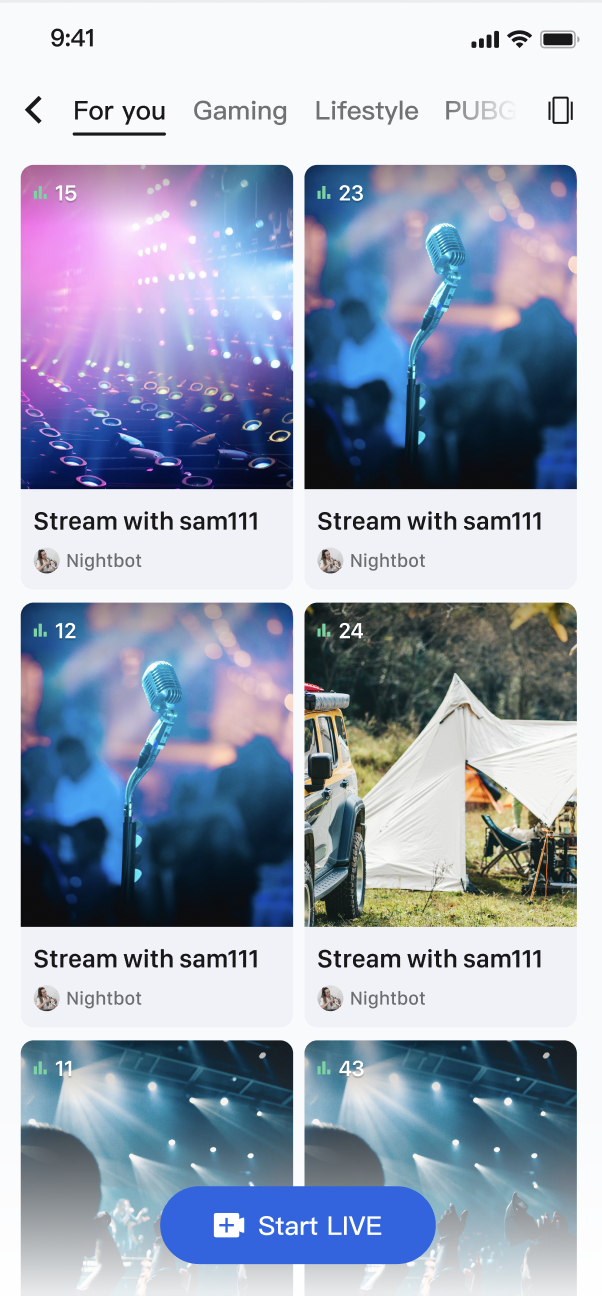This screenshot has height=1296, width=602.
Task: Switch to the Gaming tab
Action: coord(240,111)
